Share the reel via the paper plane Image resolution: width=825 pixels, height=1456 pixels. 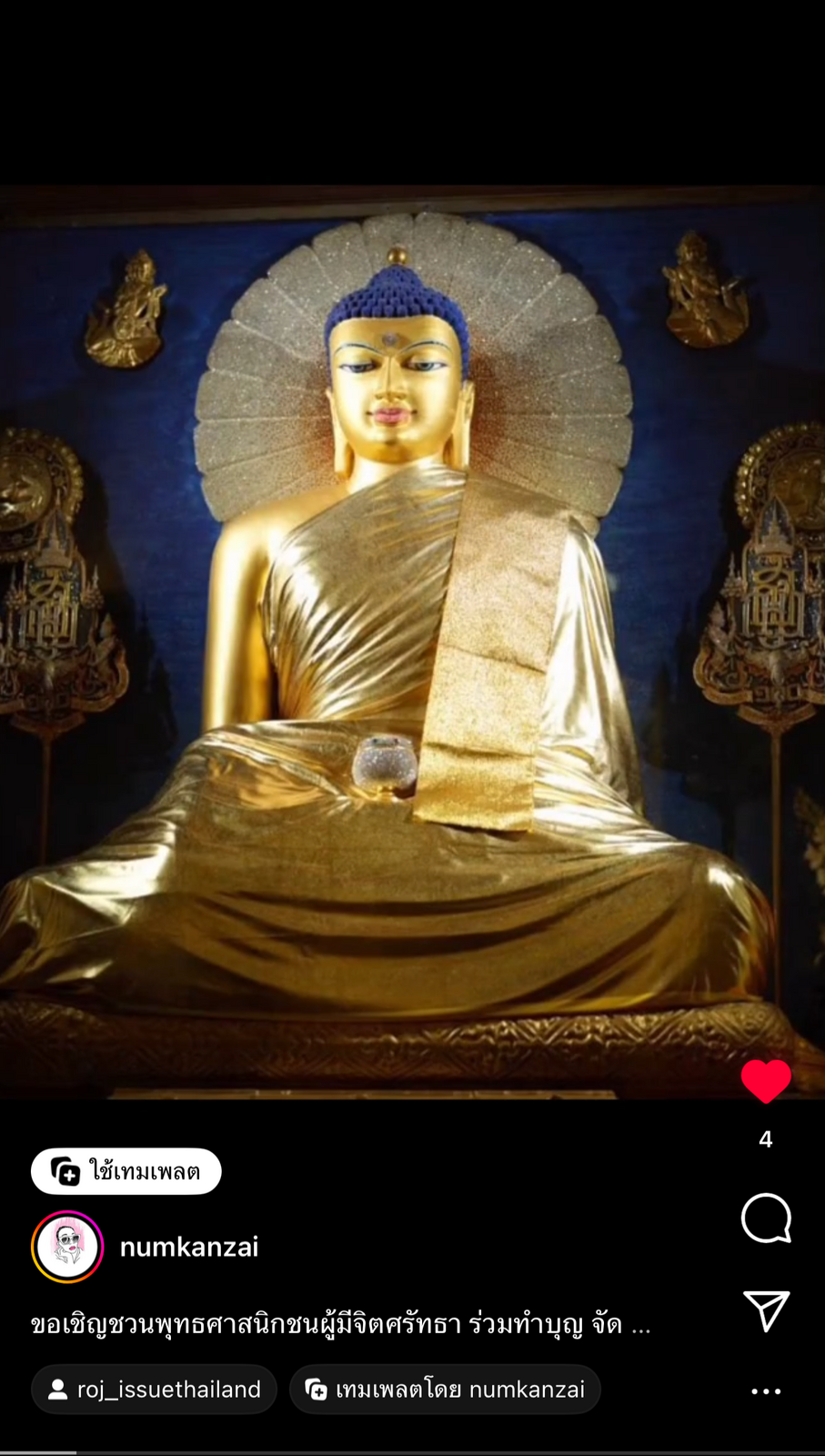(766, 1311)
